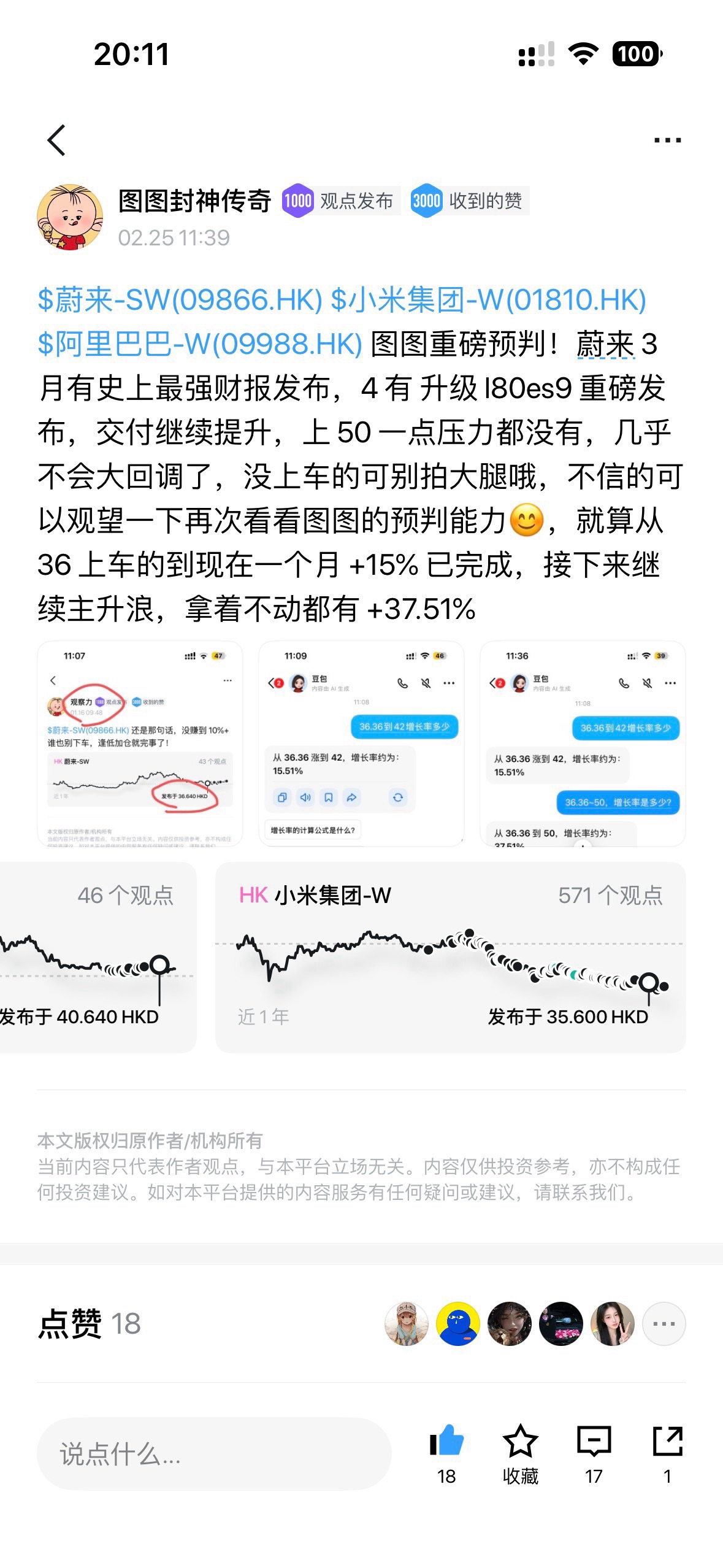View the second attached 豆包 chat image

tap(361, 744)
